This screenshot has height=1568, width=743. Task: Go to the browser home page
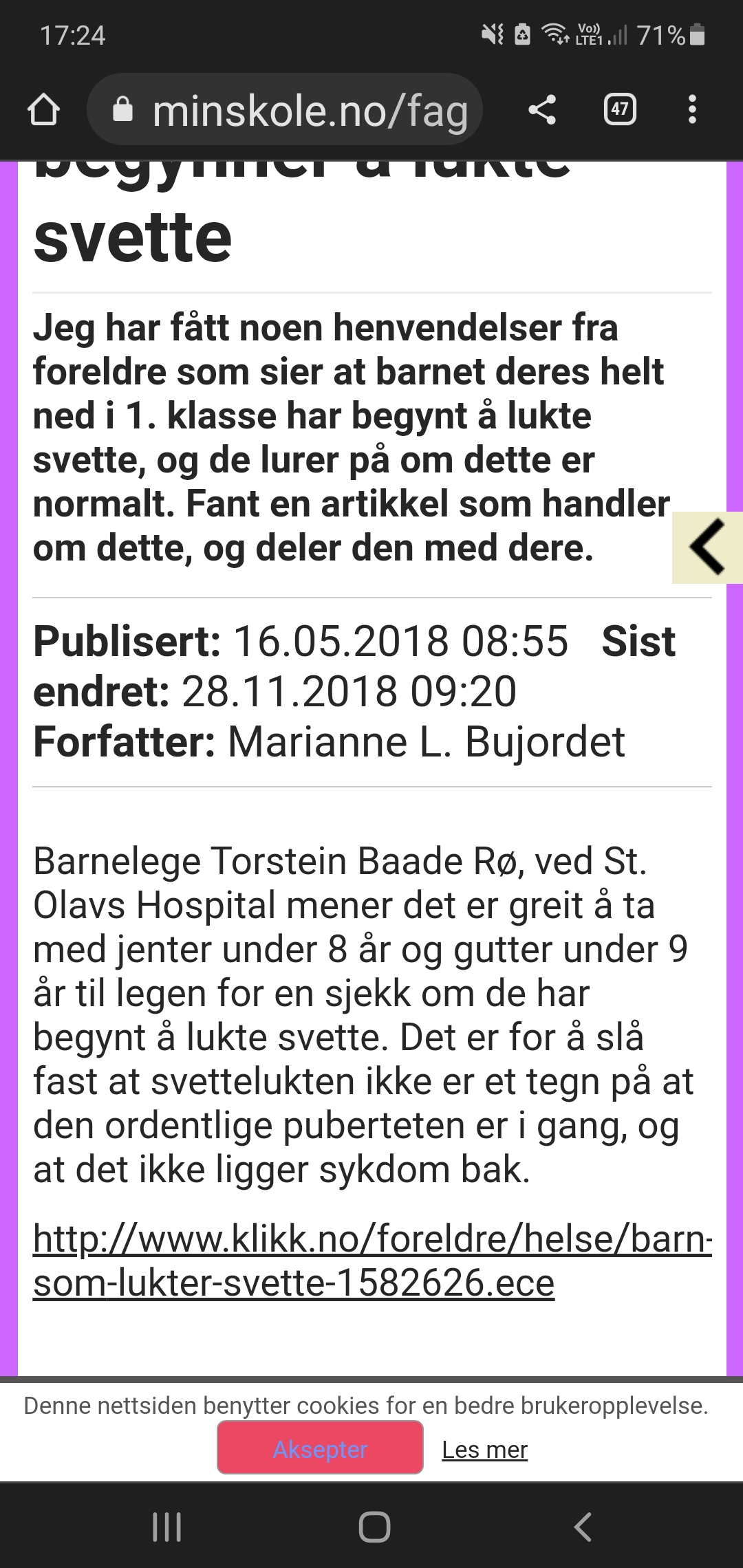pyautogui.click(x=43, y=109)
